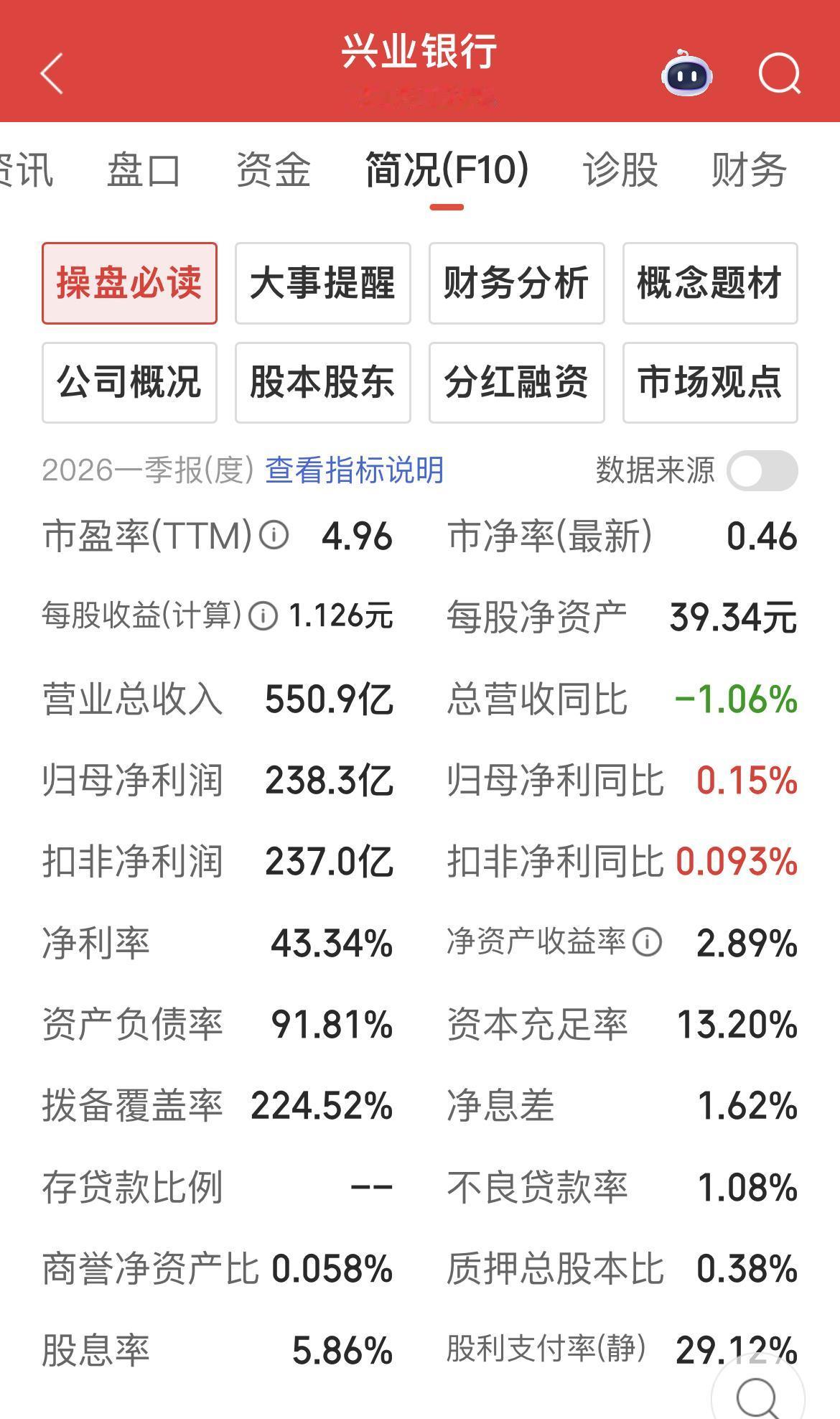
Task: Tap the back arrow to exit stock page
Action: click(50, 75)
